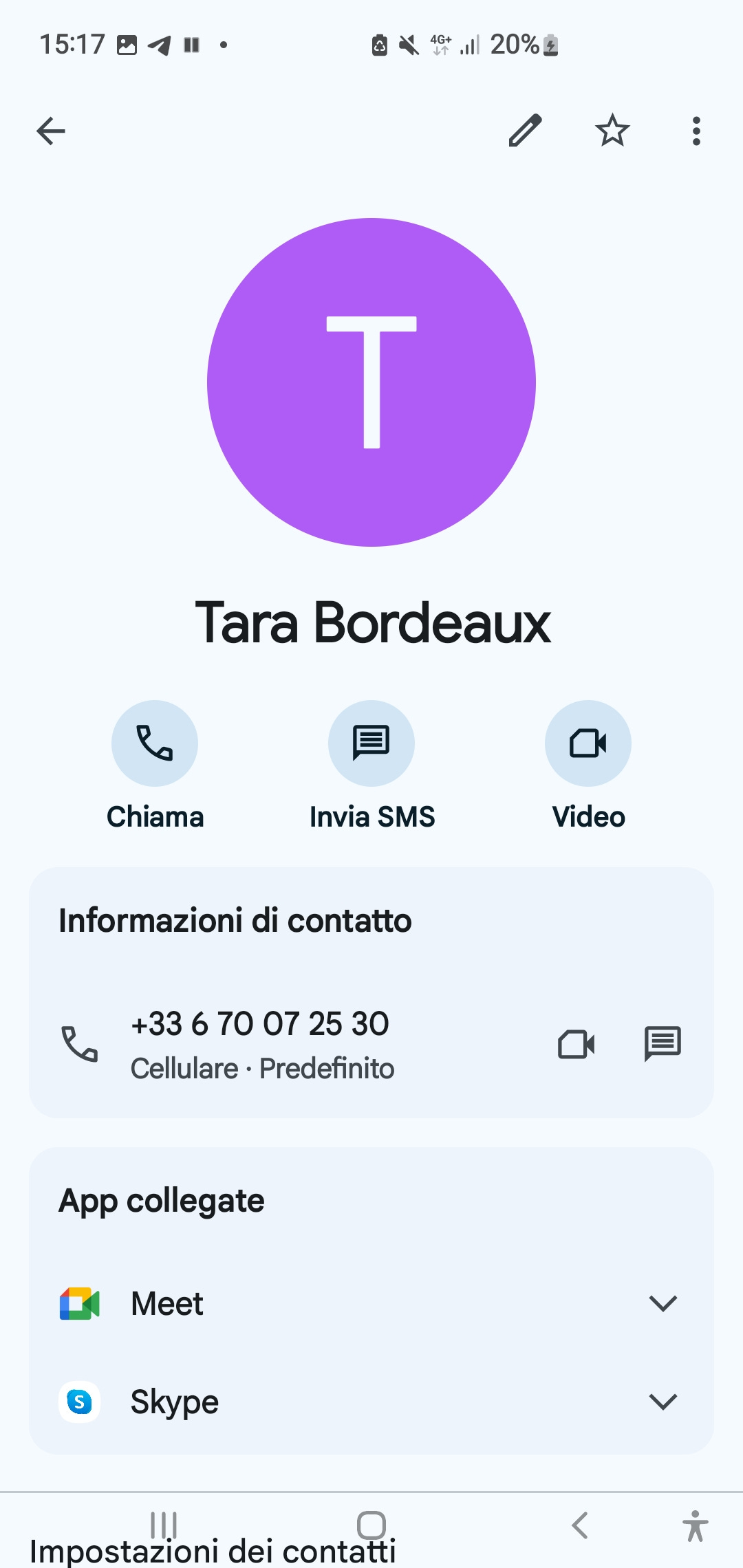The width and height of the screenshot is (743, 1568).
Task: Expand the Meet connected app row
Action: tap(371, 1303)
